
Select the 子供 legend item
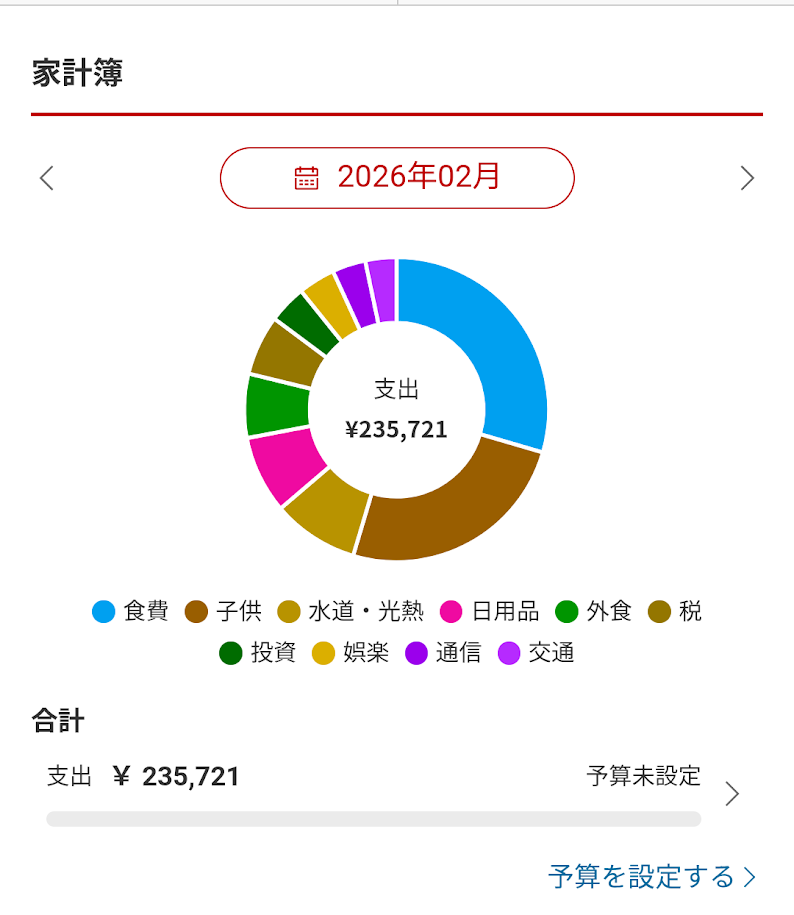(225, 611)
